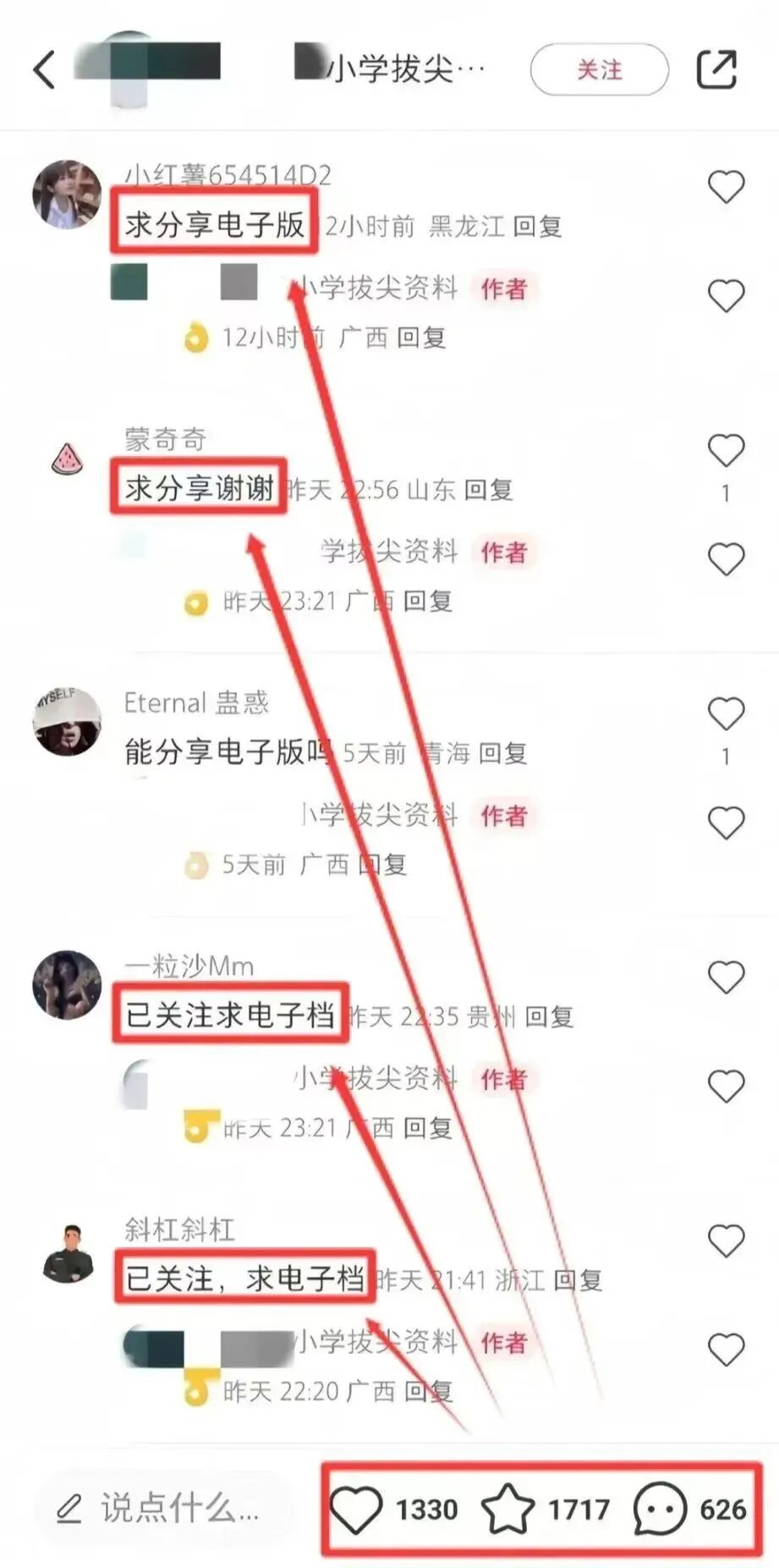Like 一粒沙Mm's comment 已关注求电子档
The image size is (779, 1568).
coord(726,977)
